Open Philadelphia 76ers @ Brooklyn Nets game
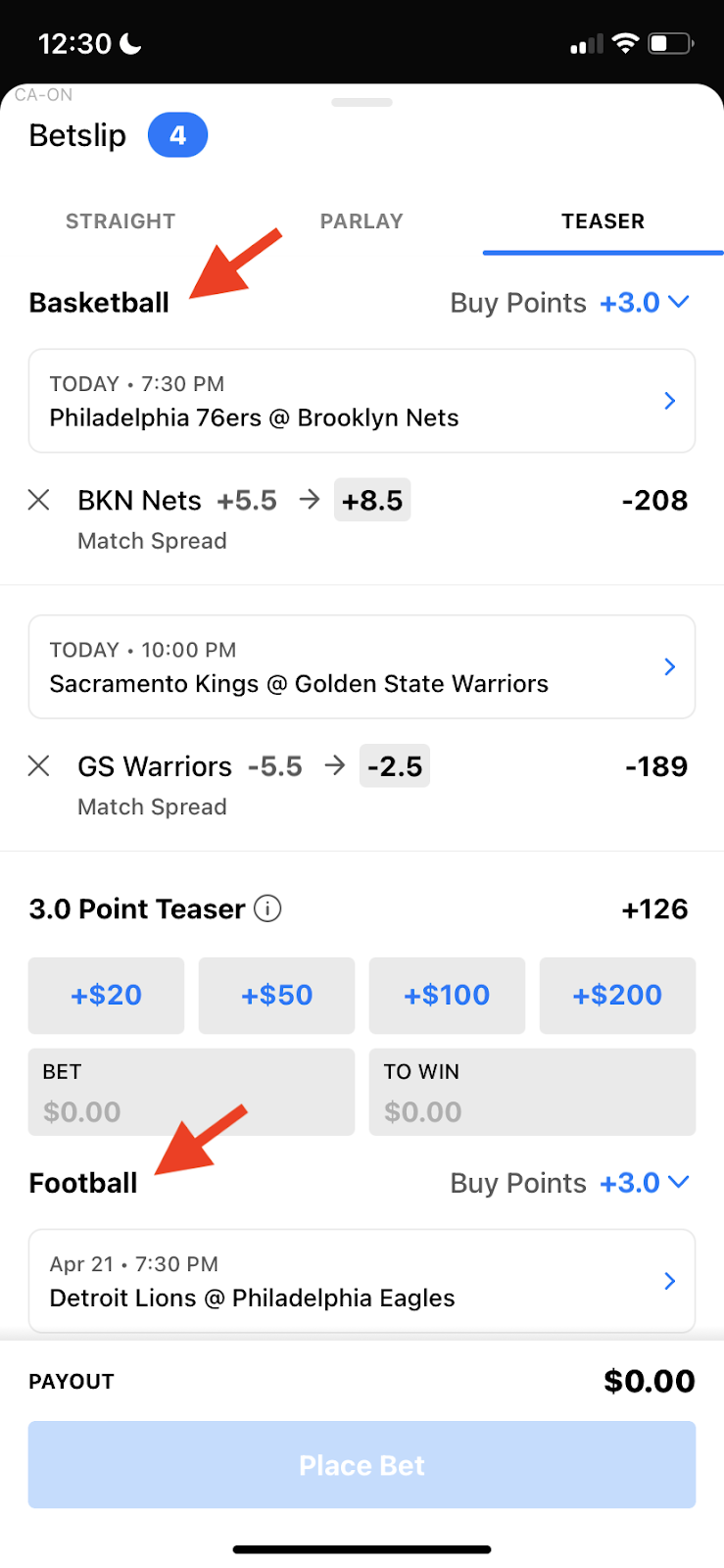 (x=362, y=401)
